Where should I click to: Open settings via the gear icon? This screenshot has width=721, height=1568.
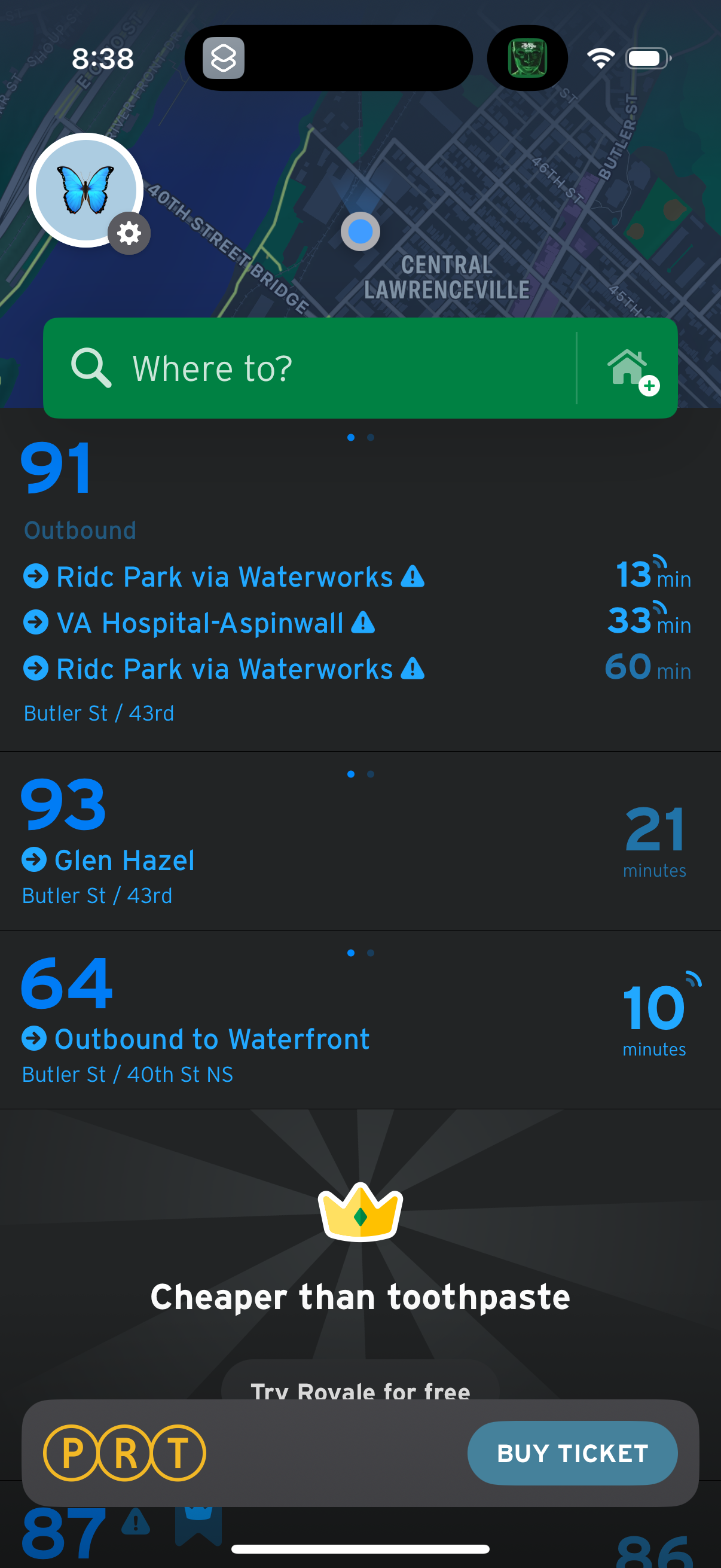pos(129,233)
